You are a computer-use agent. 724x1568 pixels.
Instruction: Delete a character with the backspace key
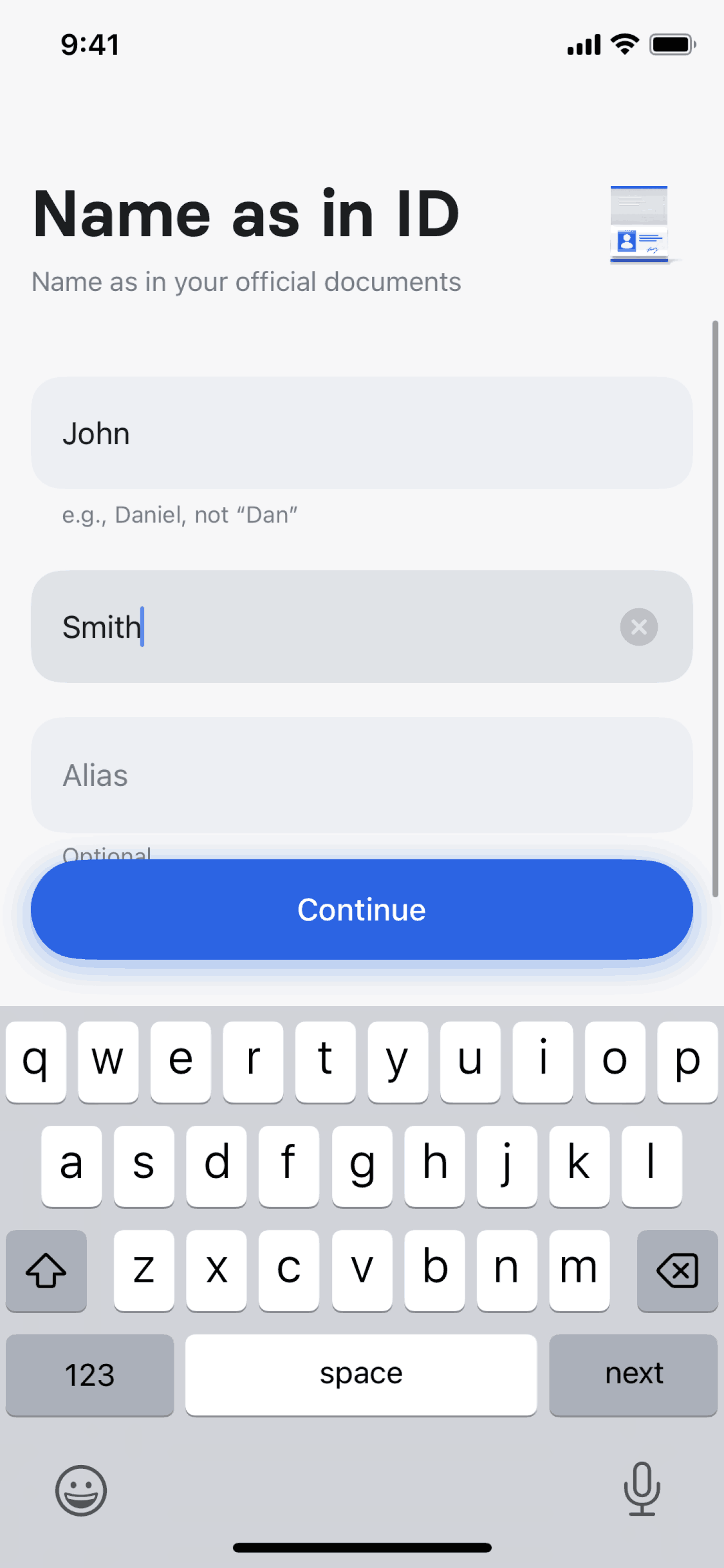[x=677, y=1271]
